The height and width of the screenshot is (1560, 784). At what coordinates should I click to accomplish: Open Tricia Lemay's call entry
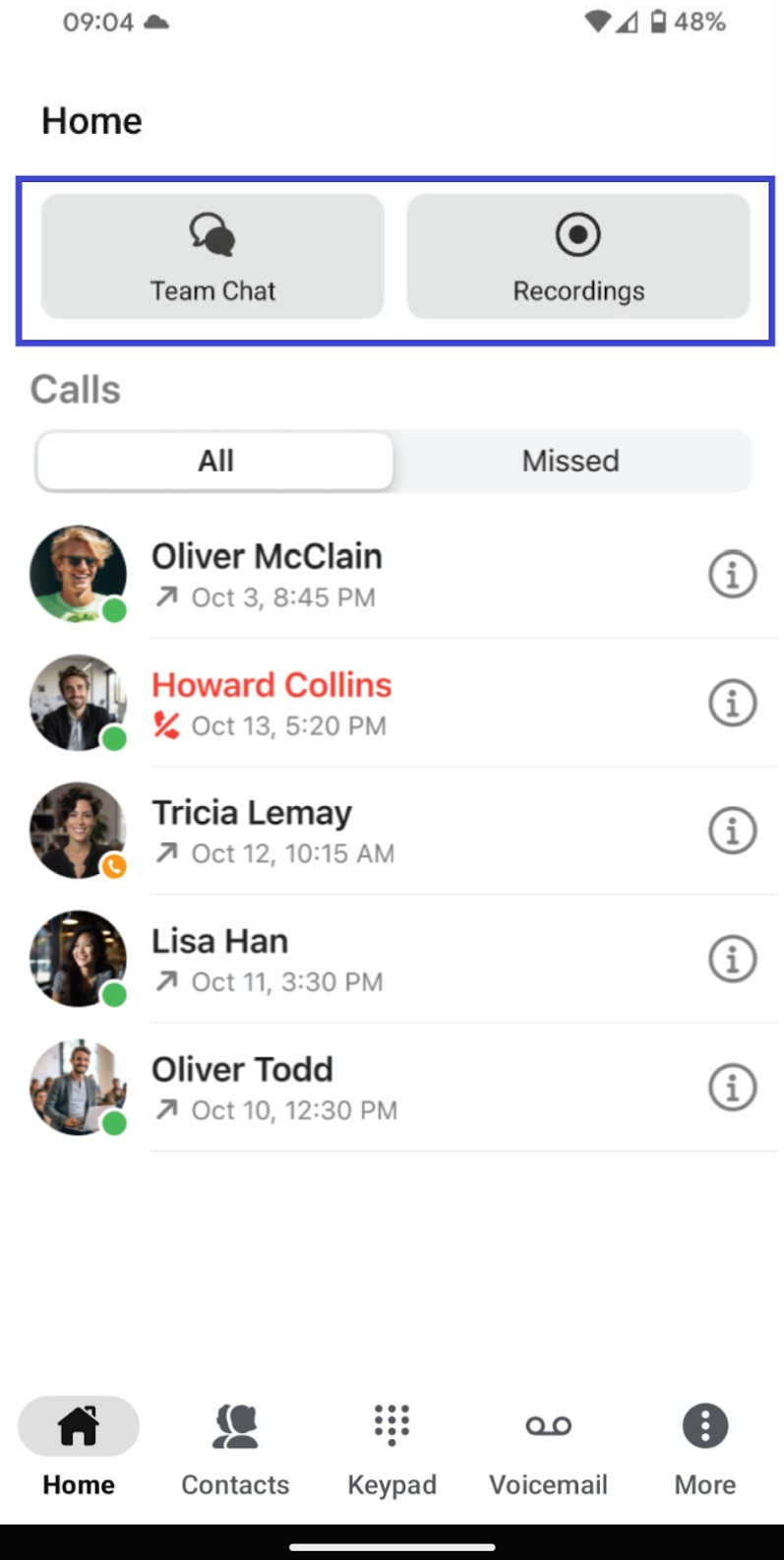click(x=393, y=831)
